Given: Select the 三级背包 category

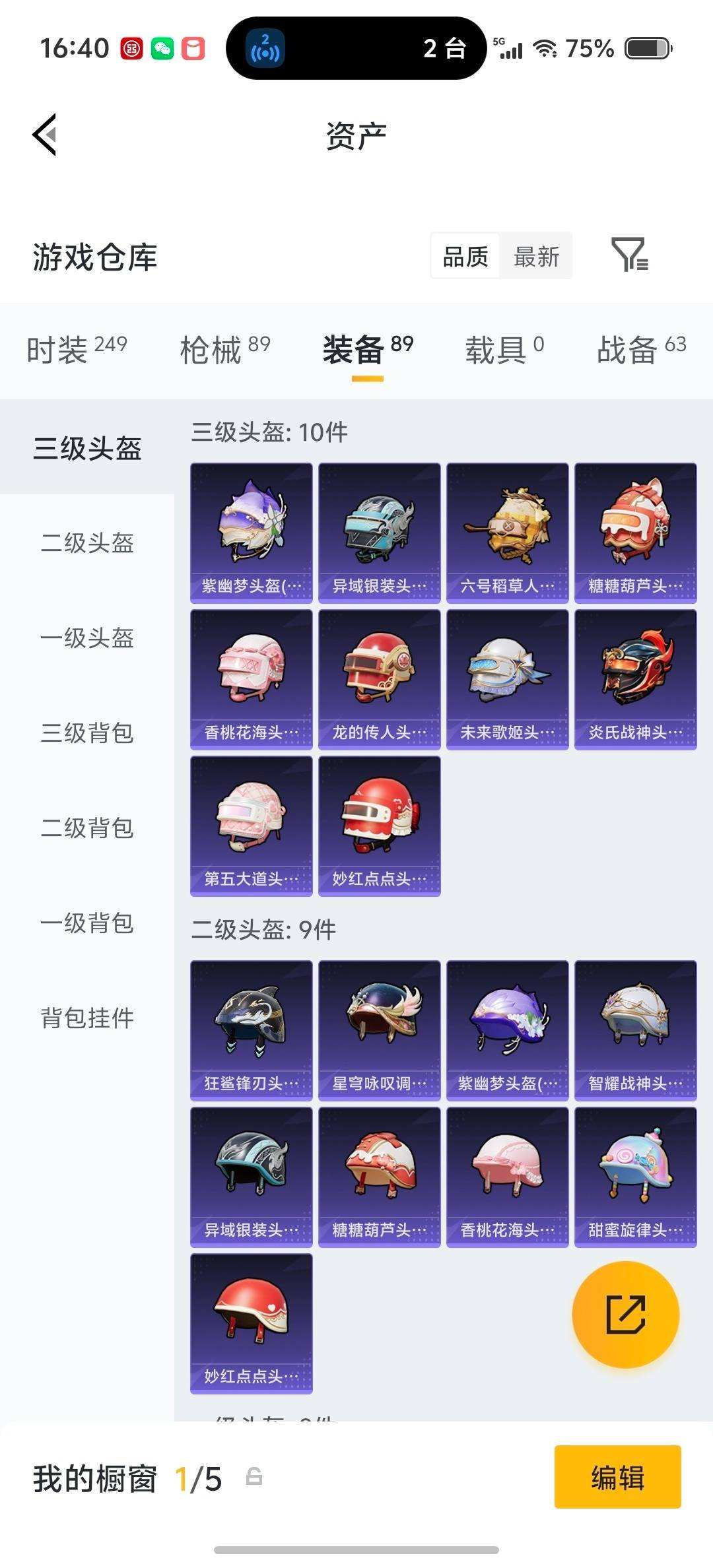Looking at the screenshot, I should 87,733.
